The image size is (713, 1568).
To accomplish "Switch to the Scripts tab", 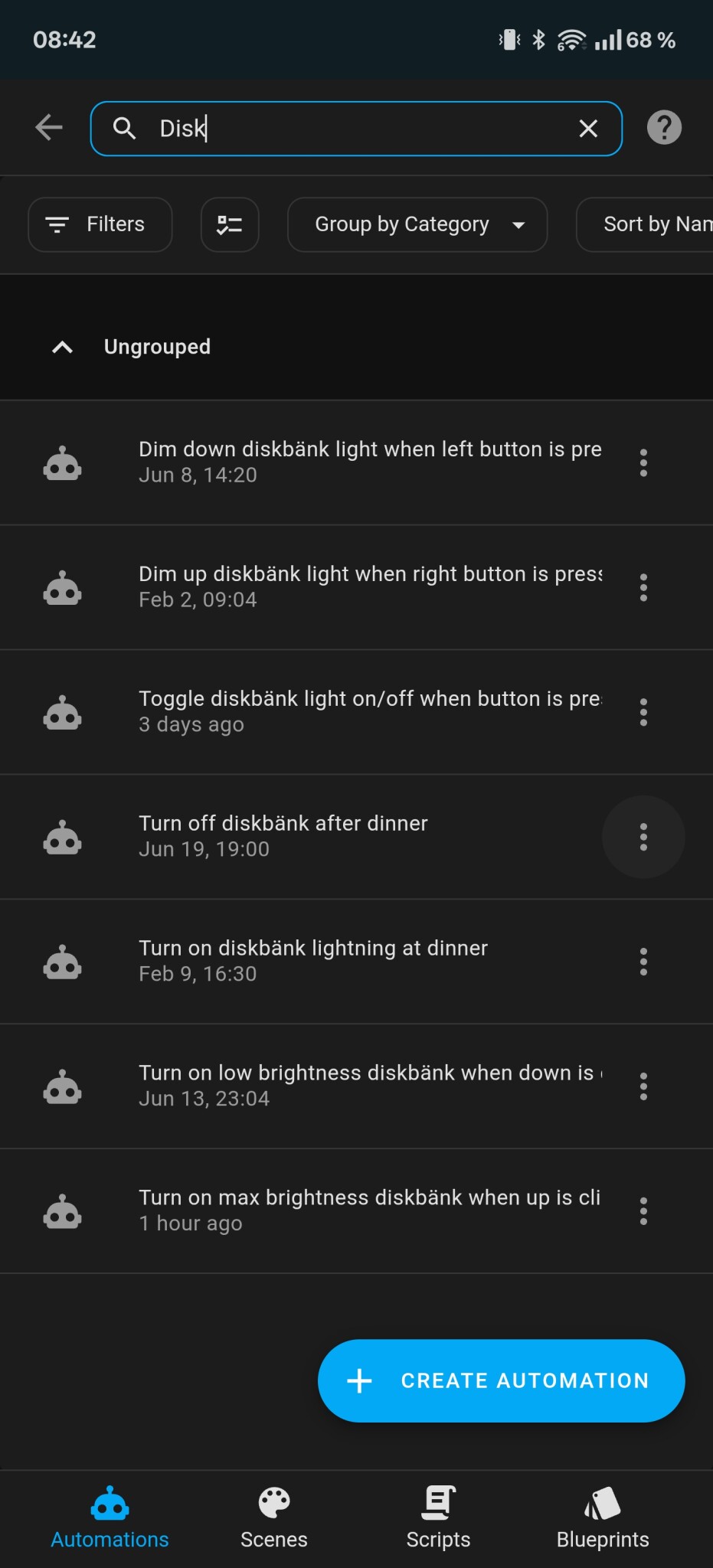I will pos(438,1519).
